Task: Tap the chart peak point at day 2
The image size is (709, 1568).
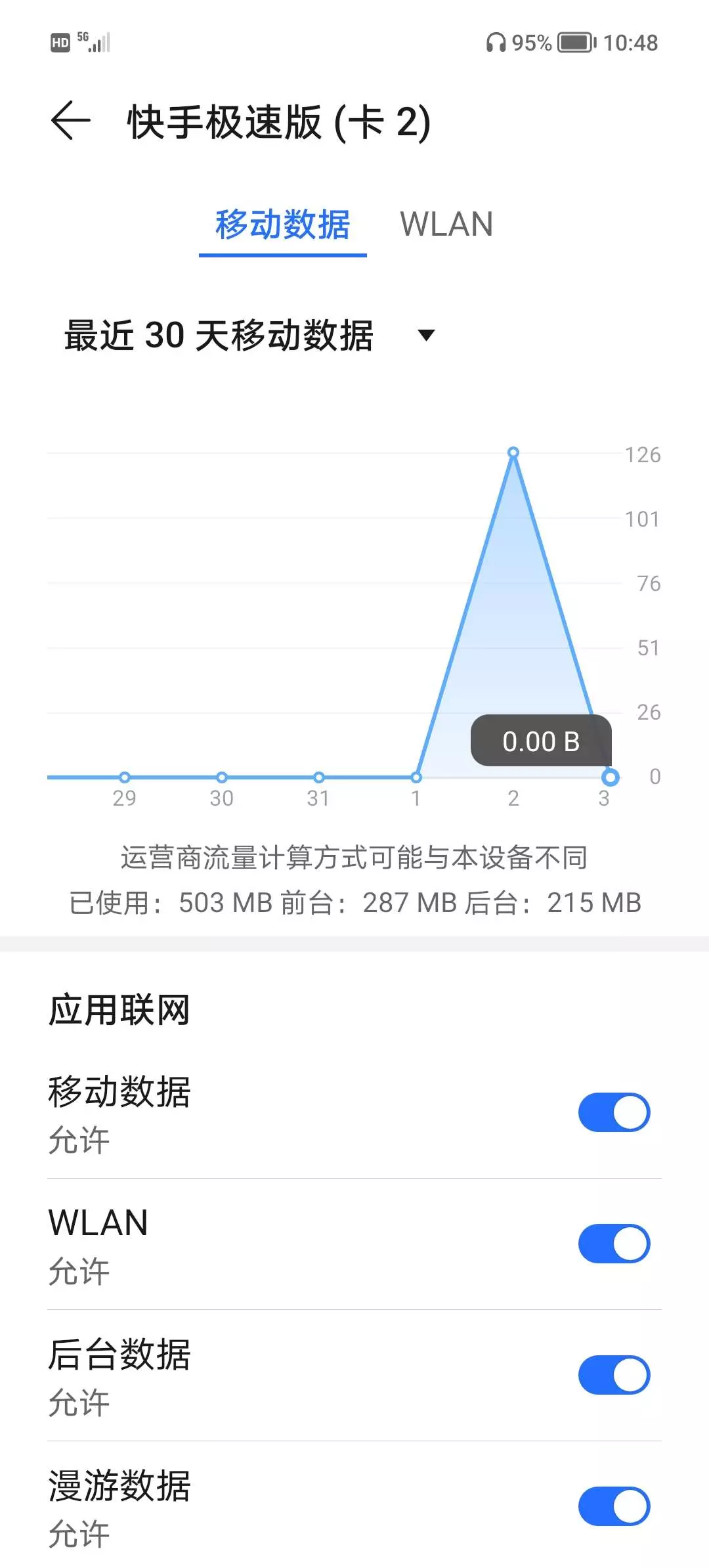Action: pyautogui.click(x=513, y=452)
